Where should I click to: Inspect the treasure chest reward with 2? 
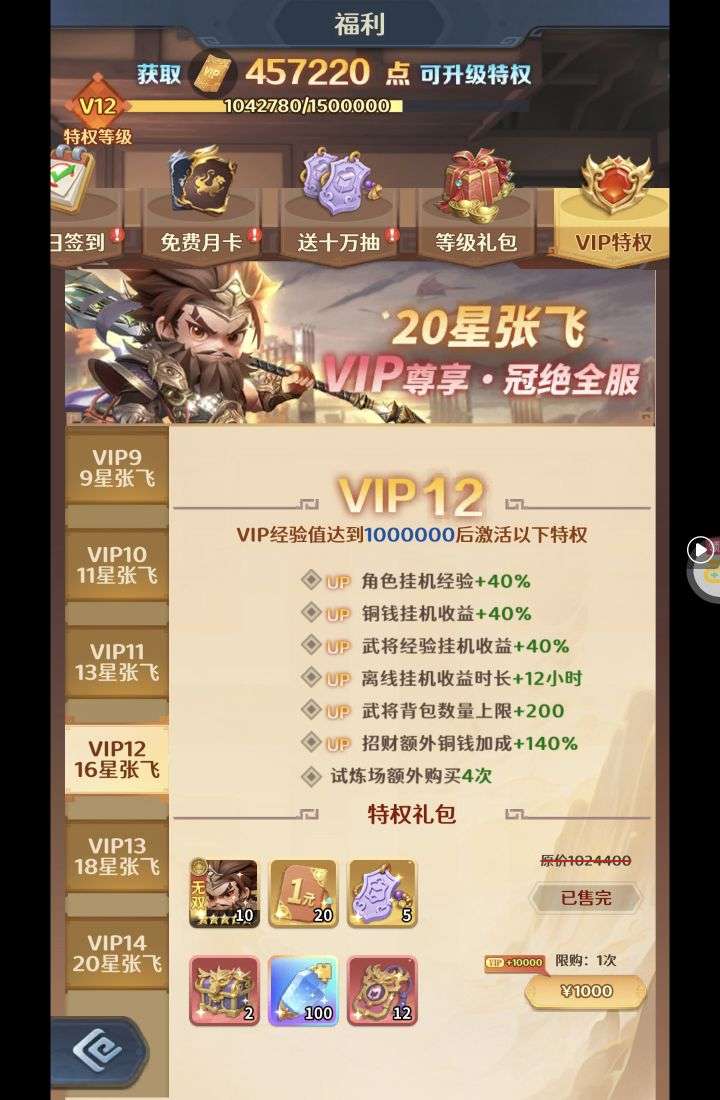224,991
